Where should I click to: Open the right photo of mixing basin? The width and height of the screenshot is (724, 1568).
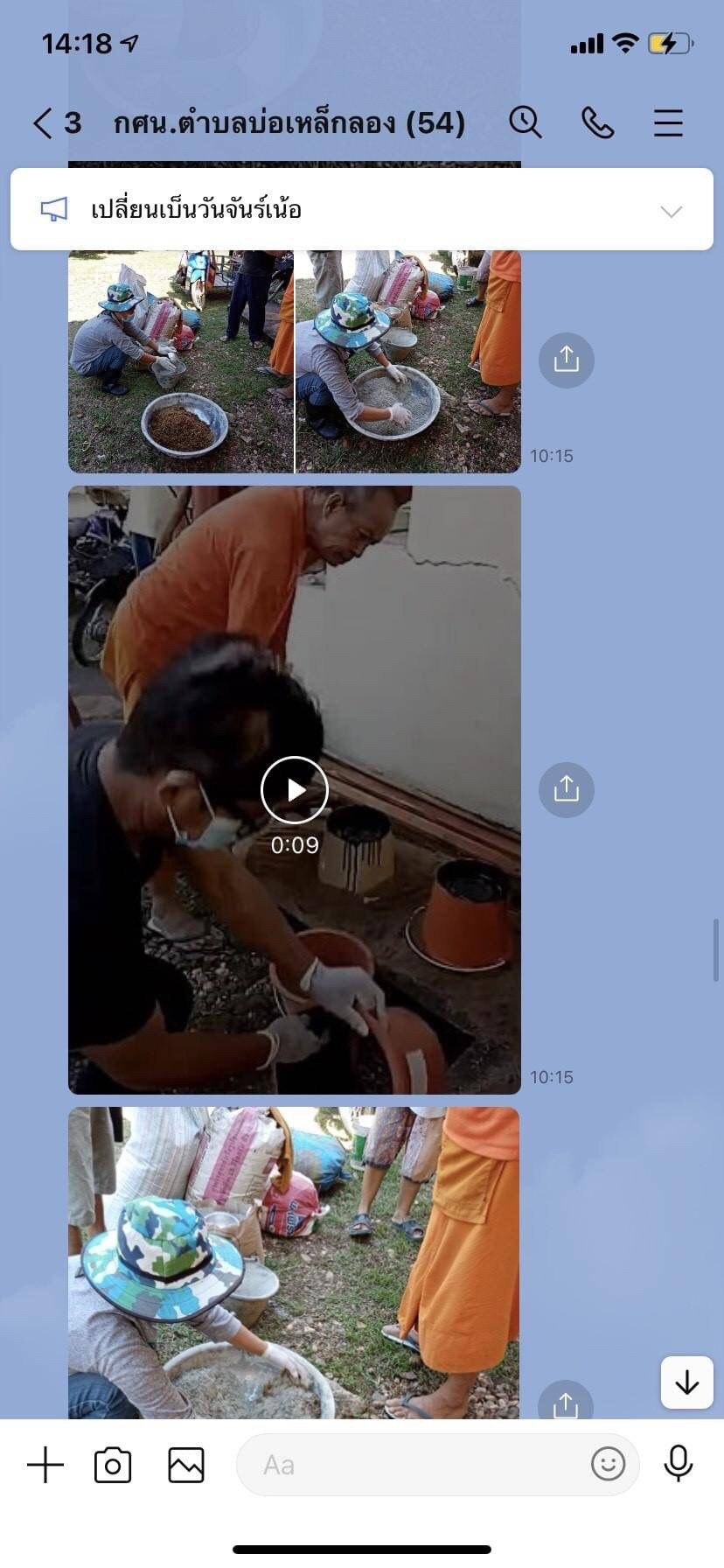click(407, 361)
